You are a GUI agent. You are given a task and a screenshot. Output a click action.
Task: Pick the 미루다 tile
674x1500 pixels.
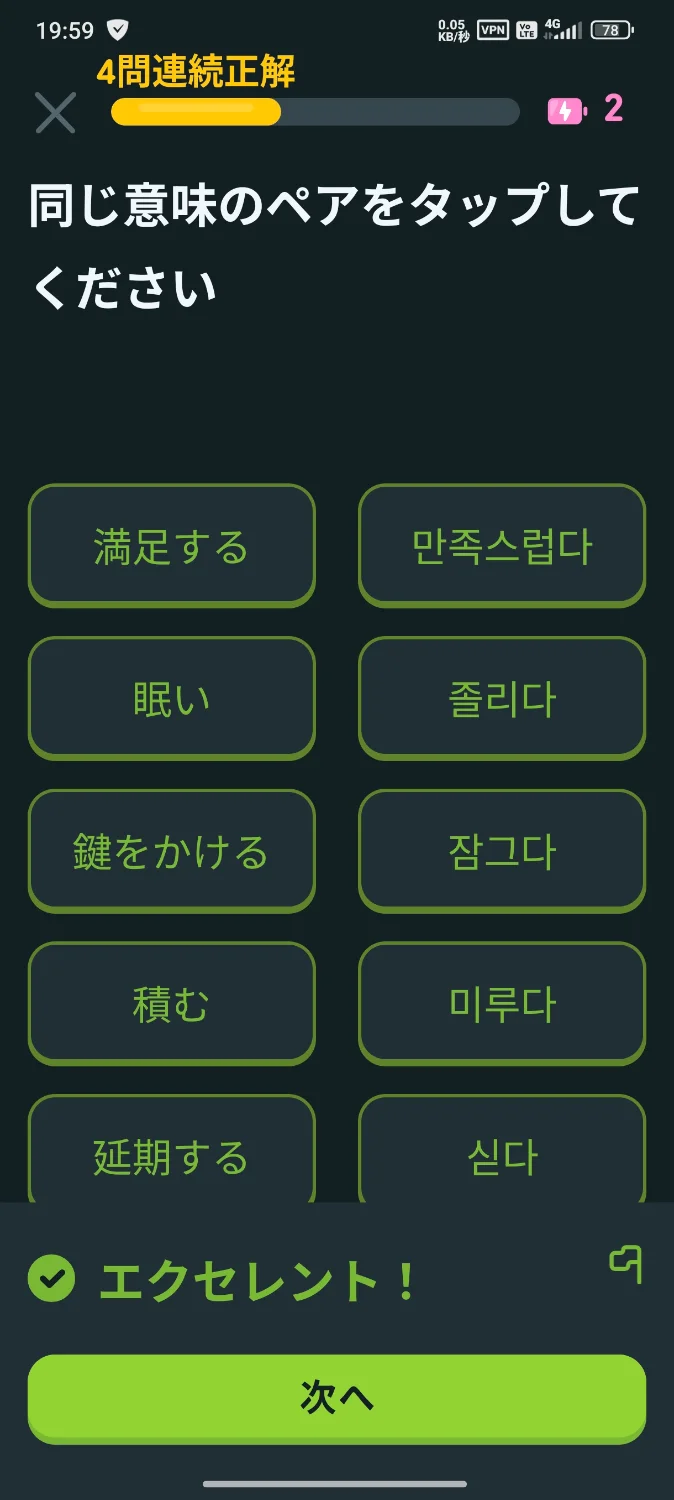pos(502,1004)
